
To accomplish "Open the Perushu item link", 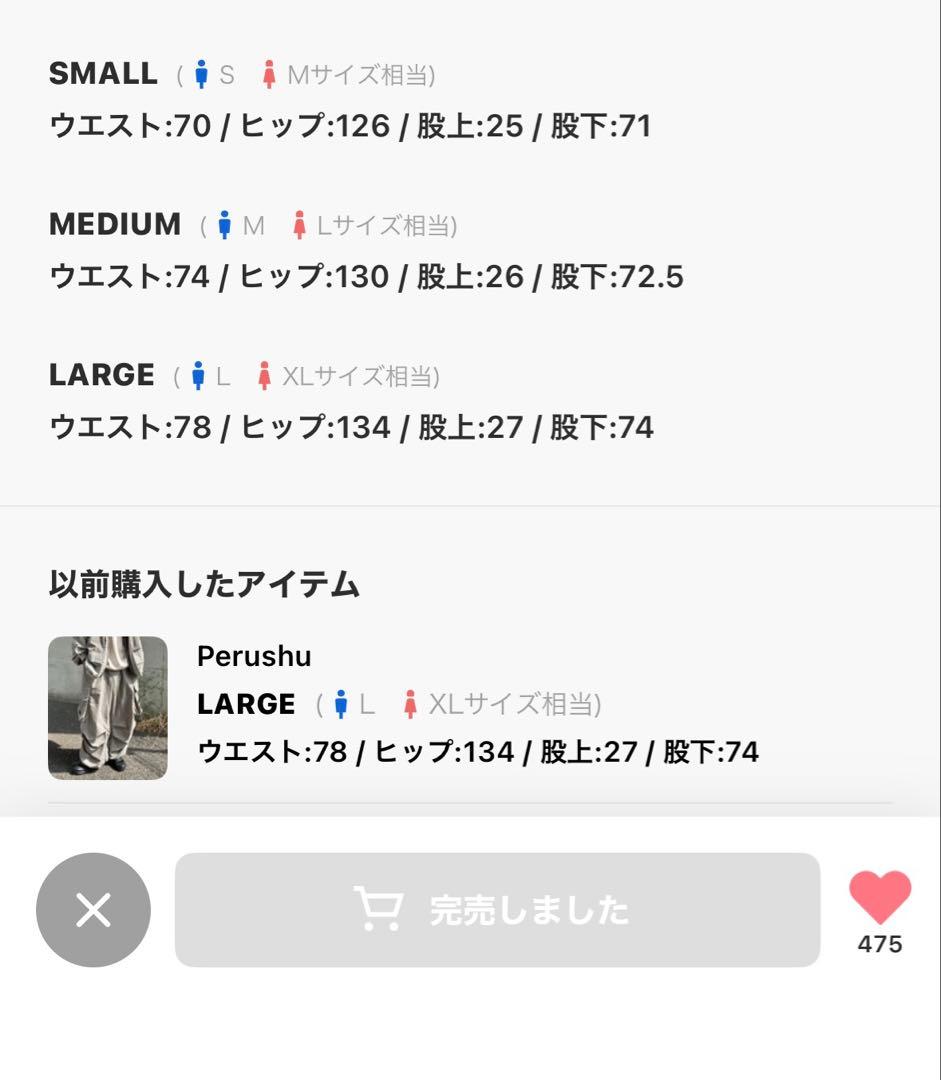I will pyautogui.click(x=252, y=656).
